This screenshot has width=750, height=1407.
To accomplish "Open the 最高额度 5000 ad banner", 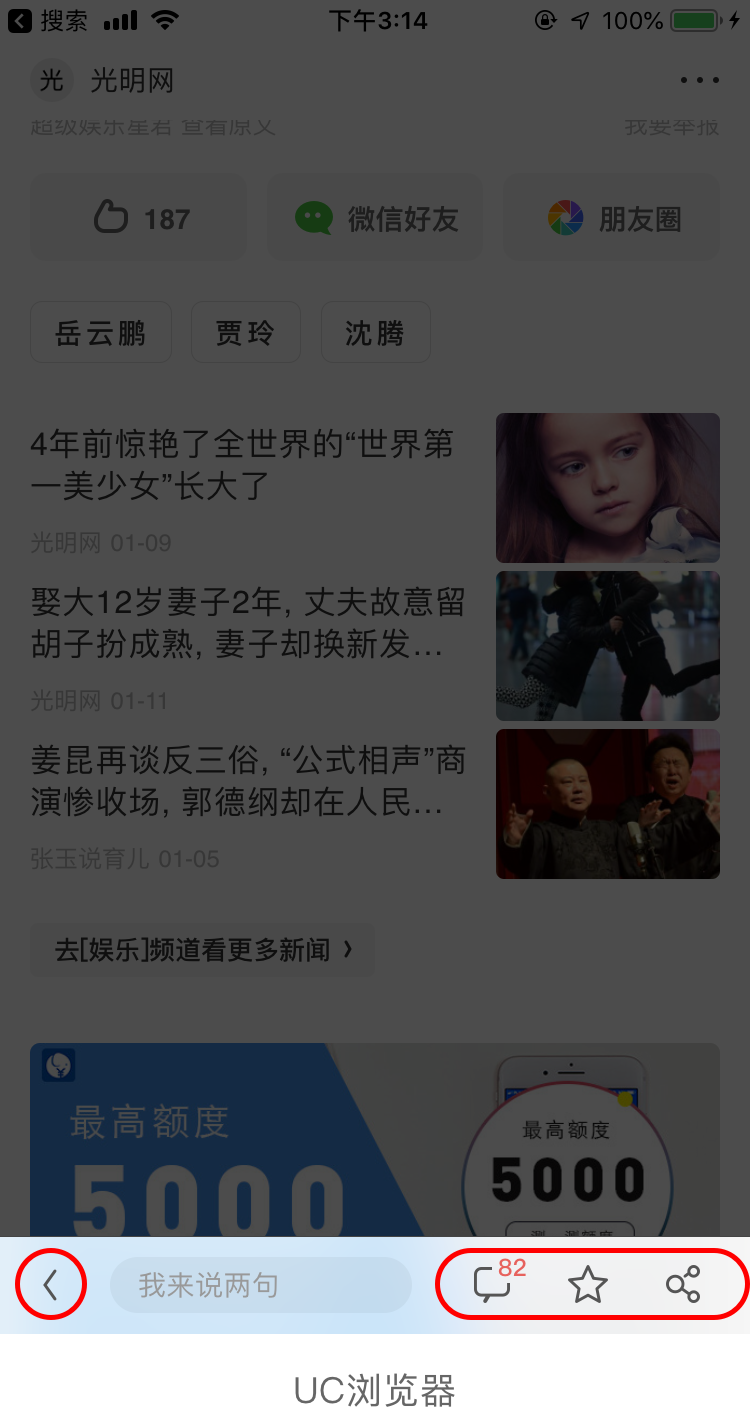I will (x=375, y=1140).
